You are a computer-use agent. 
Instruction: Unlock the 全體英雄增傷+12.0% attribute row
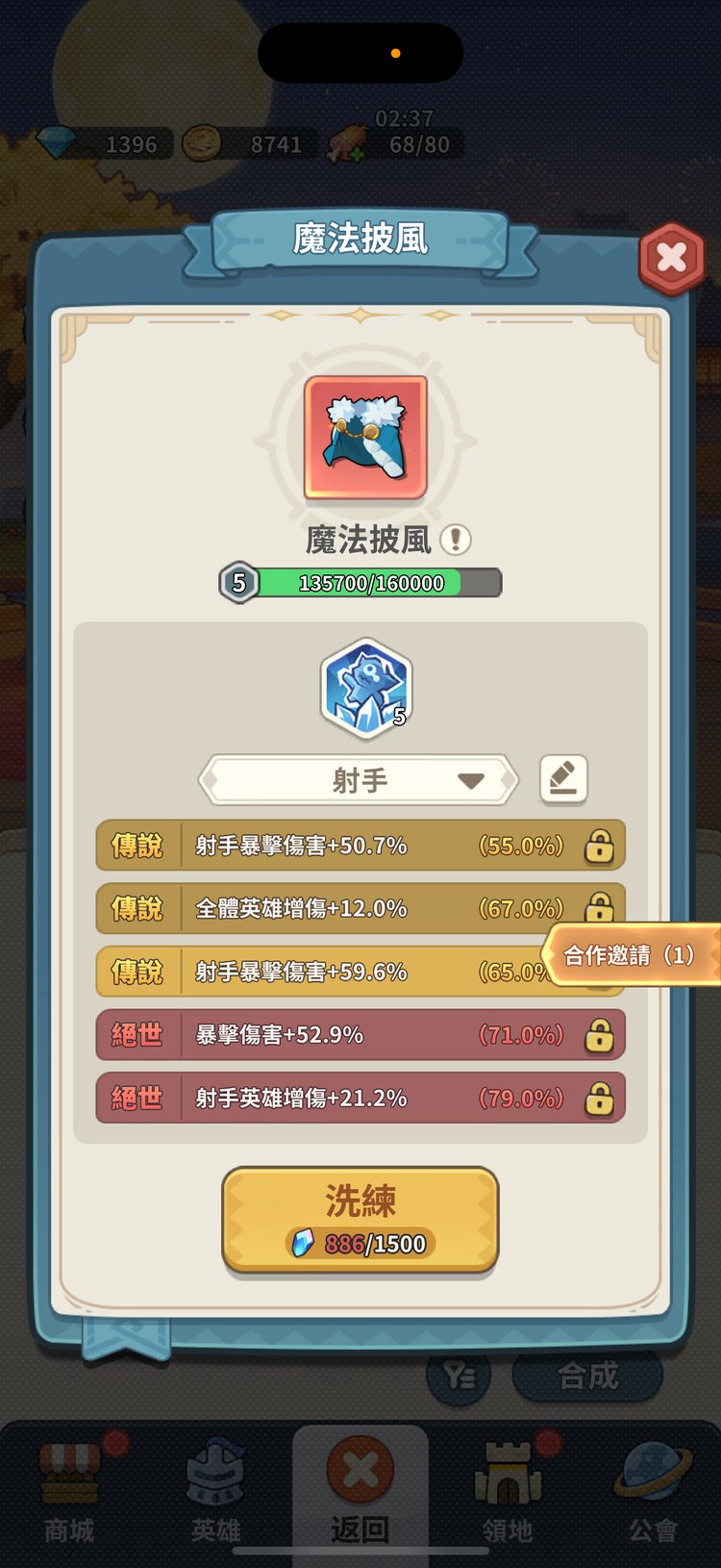pos(598,908)
